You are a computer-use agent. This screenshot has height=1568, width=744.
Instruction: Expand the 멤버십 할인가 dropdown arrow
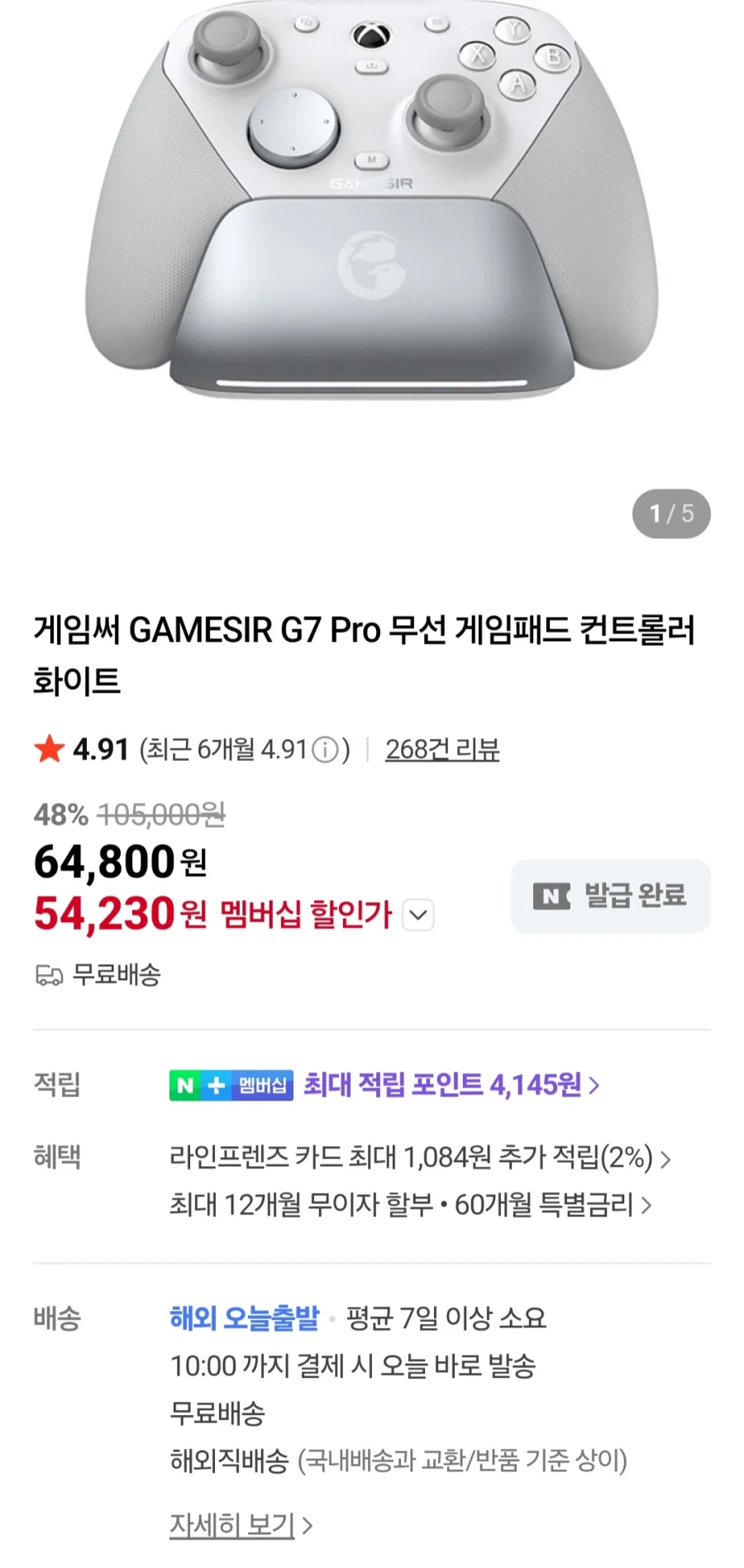click(x=418, y=915)
